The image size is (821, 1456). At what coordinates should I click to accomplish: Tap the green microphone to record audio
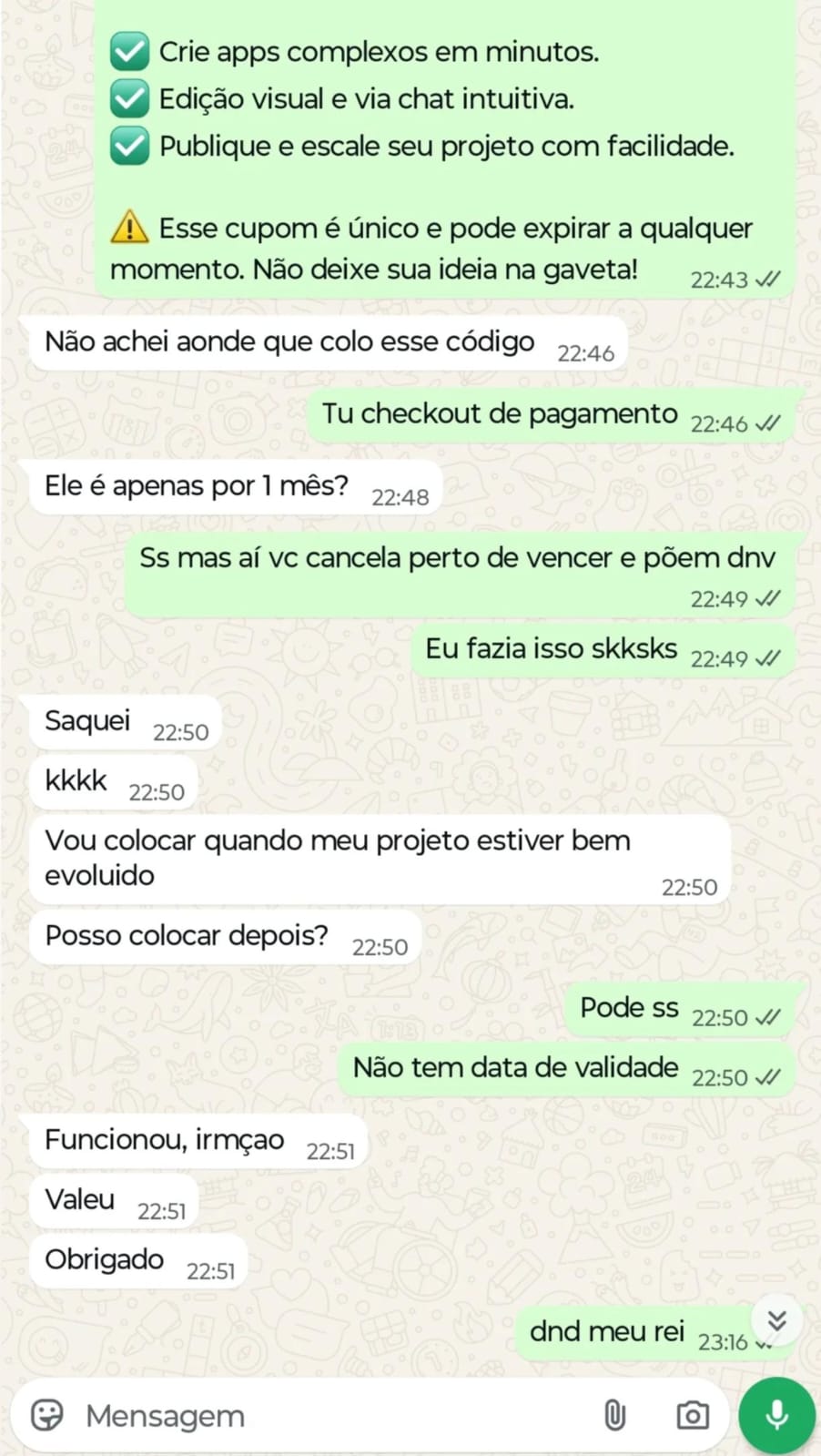775,1414
